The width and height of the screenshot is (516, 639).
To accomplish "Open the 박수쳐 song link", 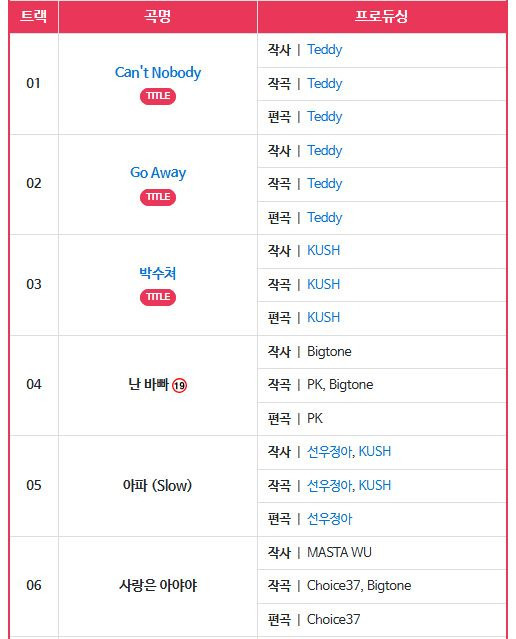I will coord(158,273).
